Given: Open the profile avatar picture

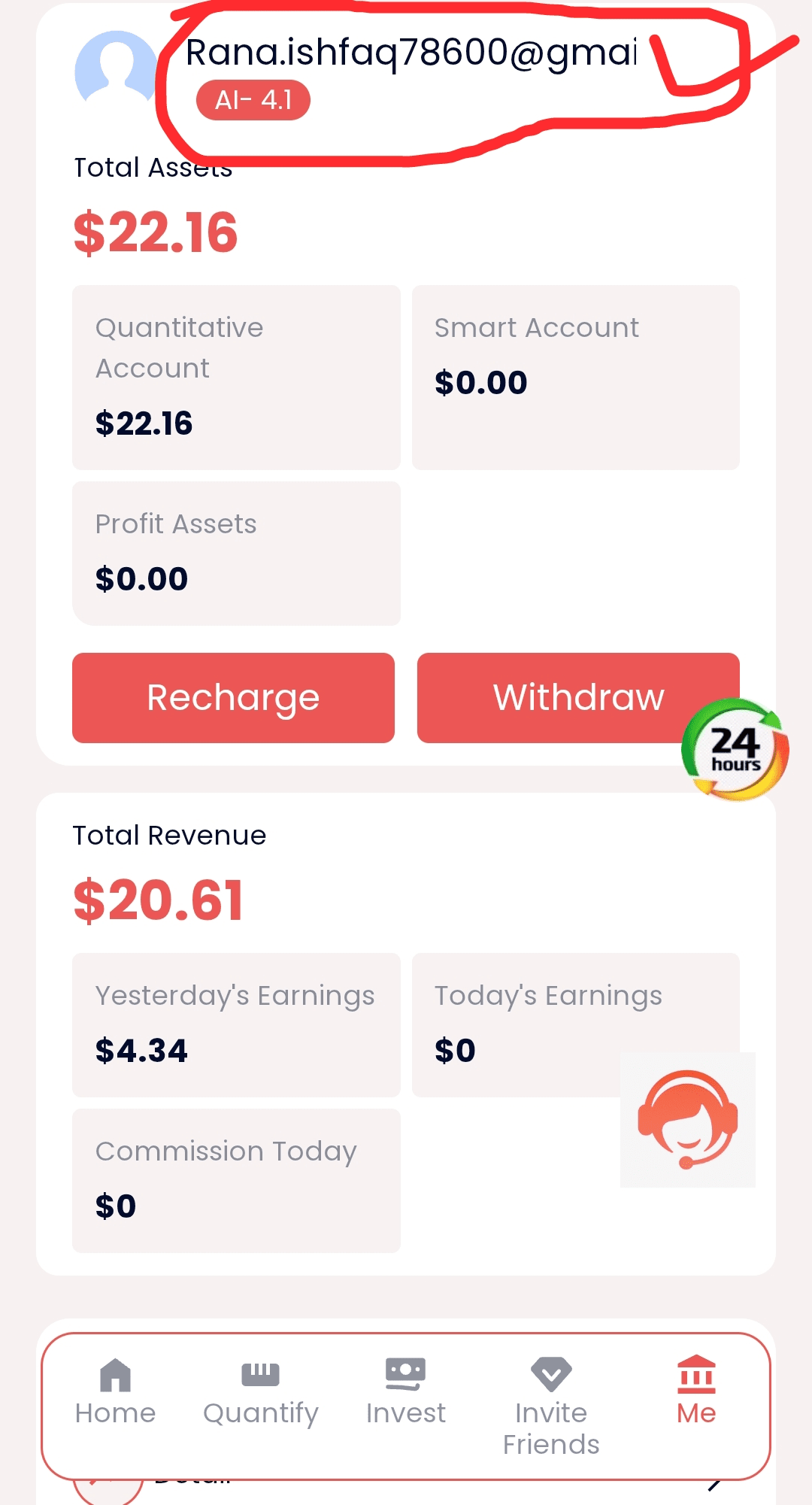Looking at the screenshot, I should [x=115, y=69].
